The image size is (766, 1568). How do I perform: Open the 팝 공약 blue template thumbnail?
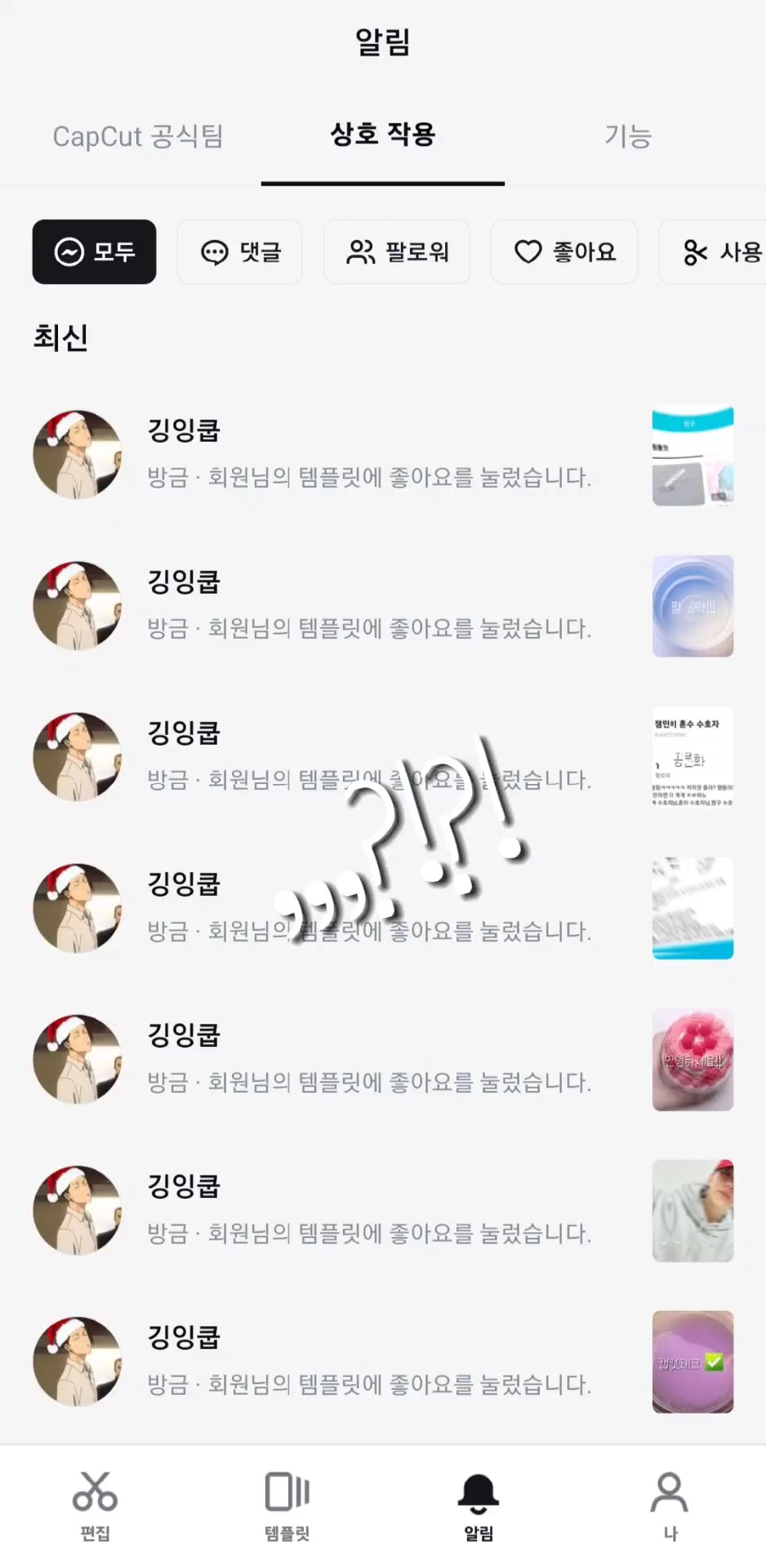(x=693, y=606)
